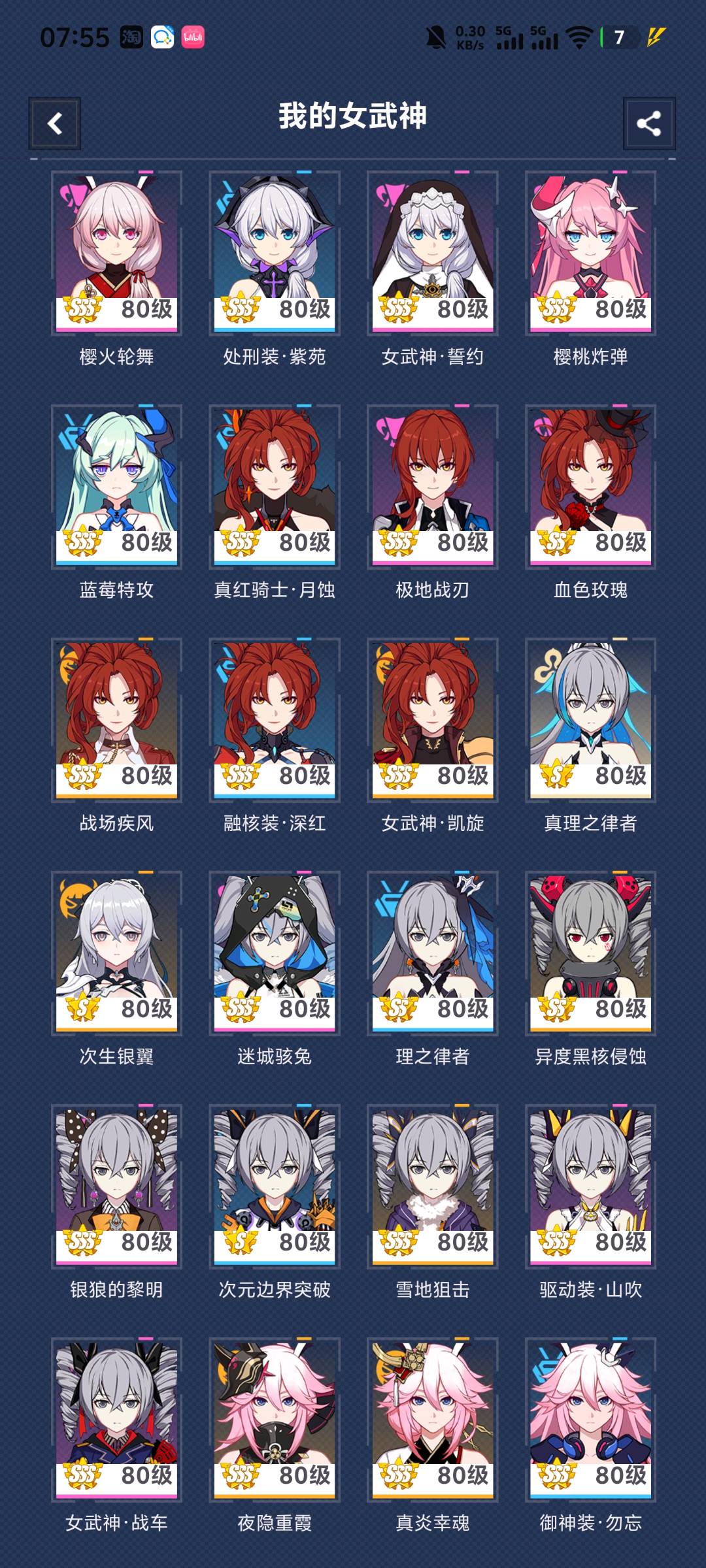Select the 血色玫瑰 card
The width and height of the screenshot is (706, 1568).
pos(590,487)
